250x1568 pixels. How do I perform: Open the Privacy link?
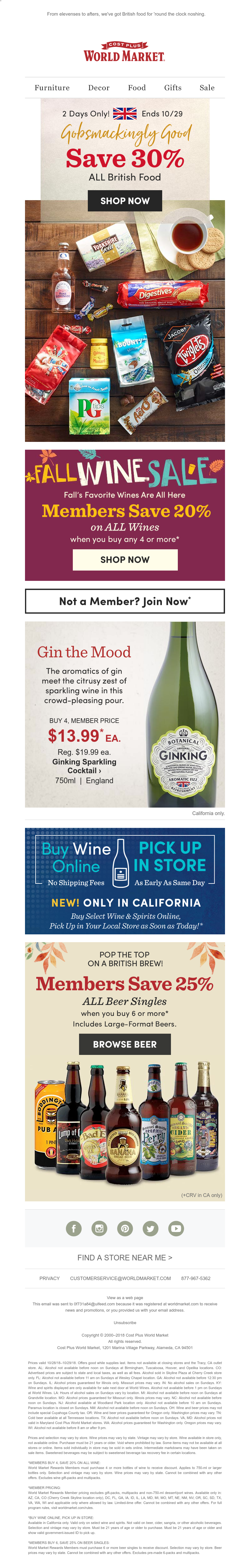(49, 1278)
